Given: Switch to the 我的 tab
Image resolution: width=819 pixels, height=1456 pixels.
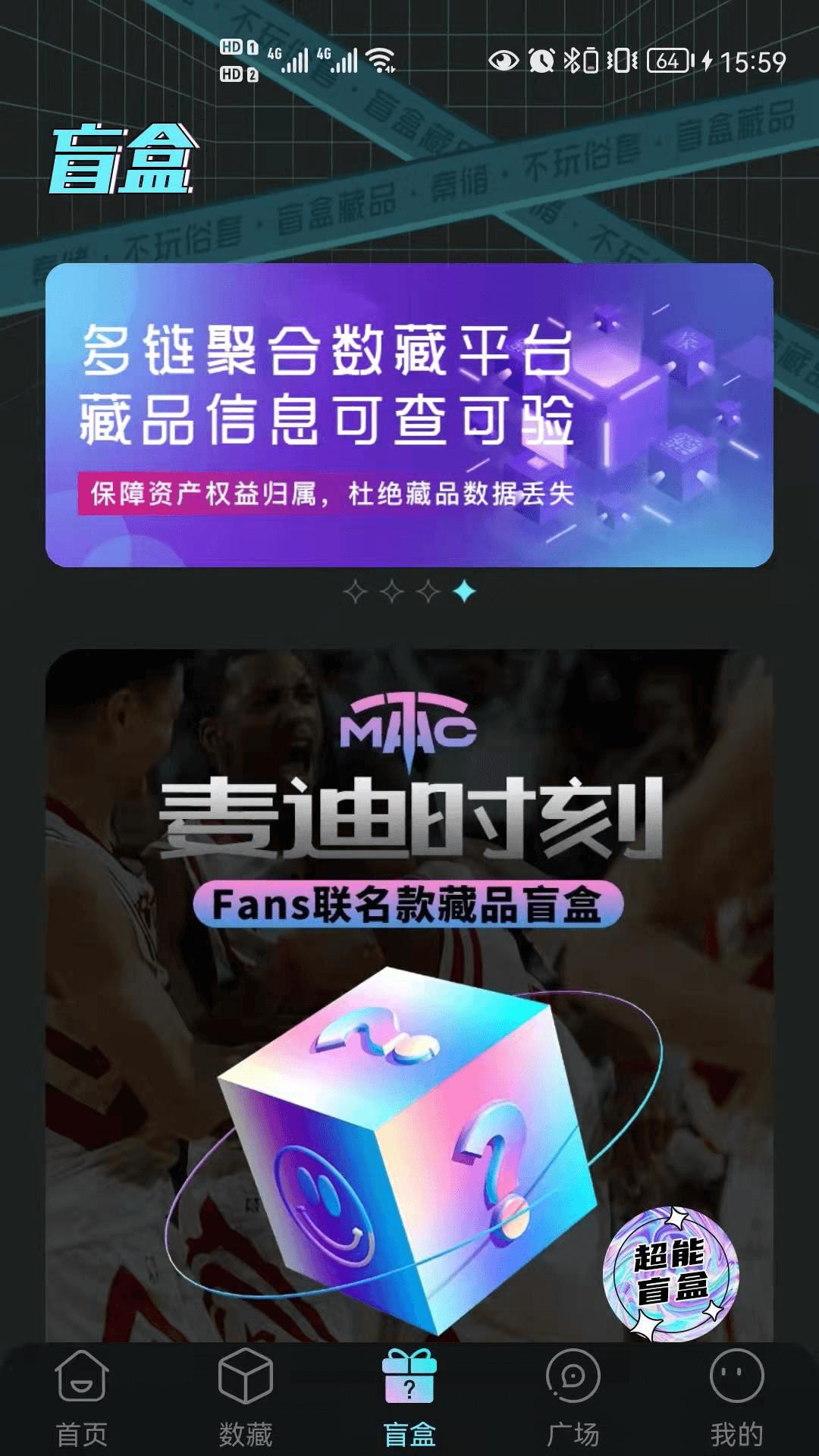Looking at the screenshot, I should (736, 1397).
